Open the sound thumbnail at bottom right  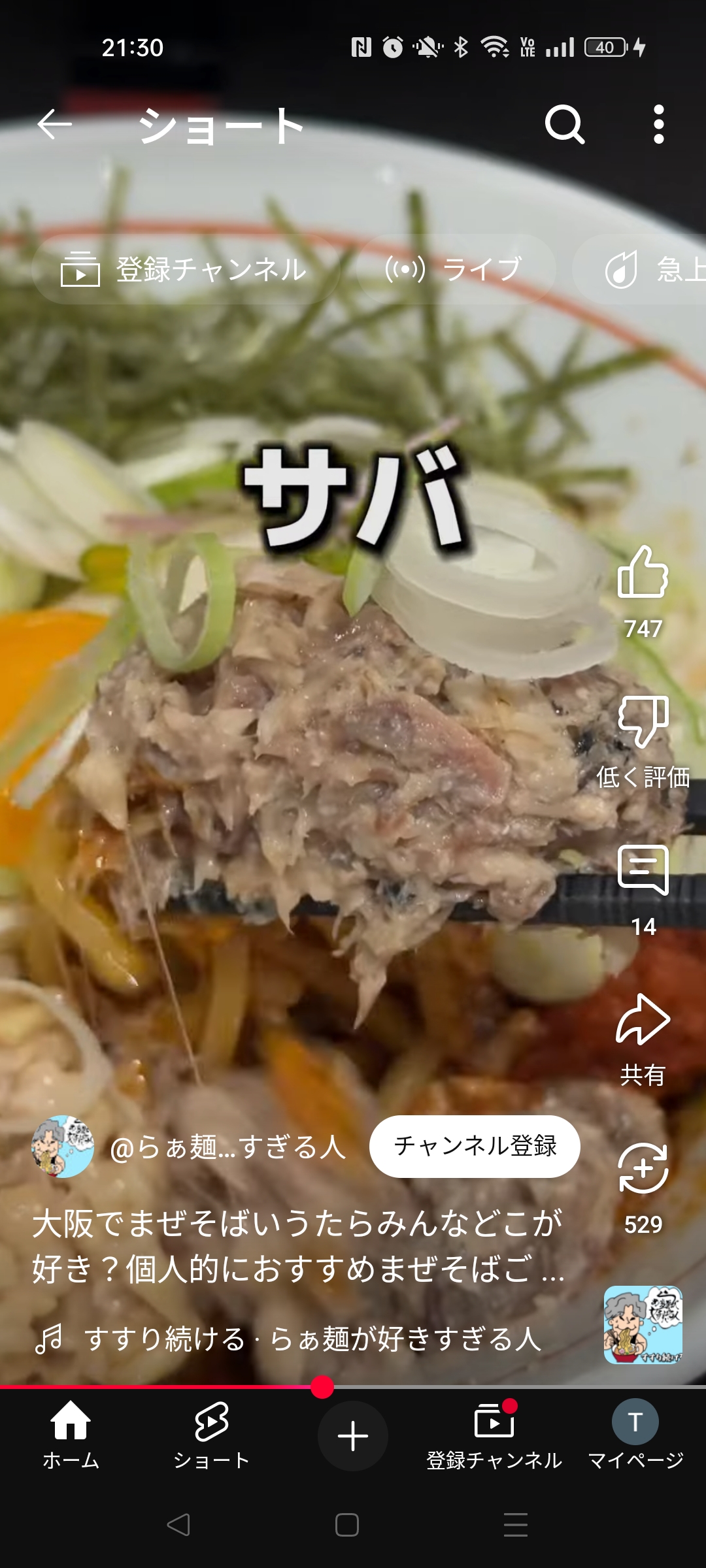click(643, 1325)
